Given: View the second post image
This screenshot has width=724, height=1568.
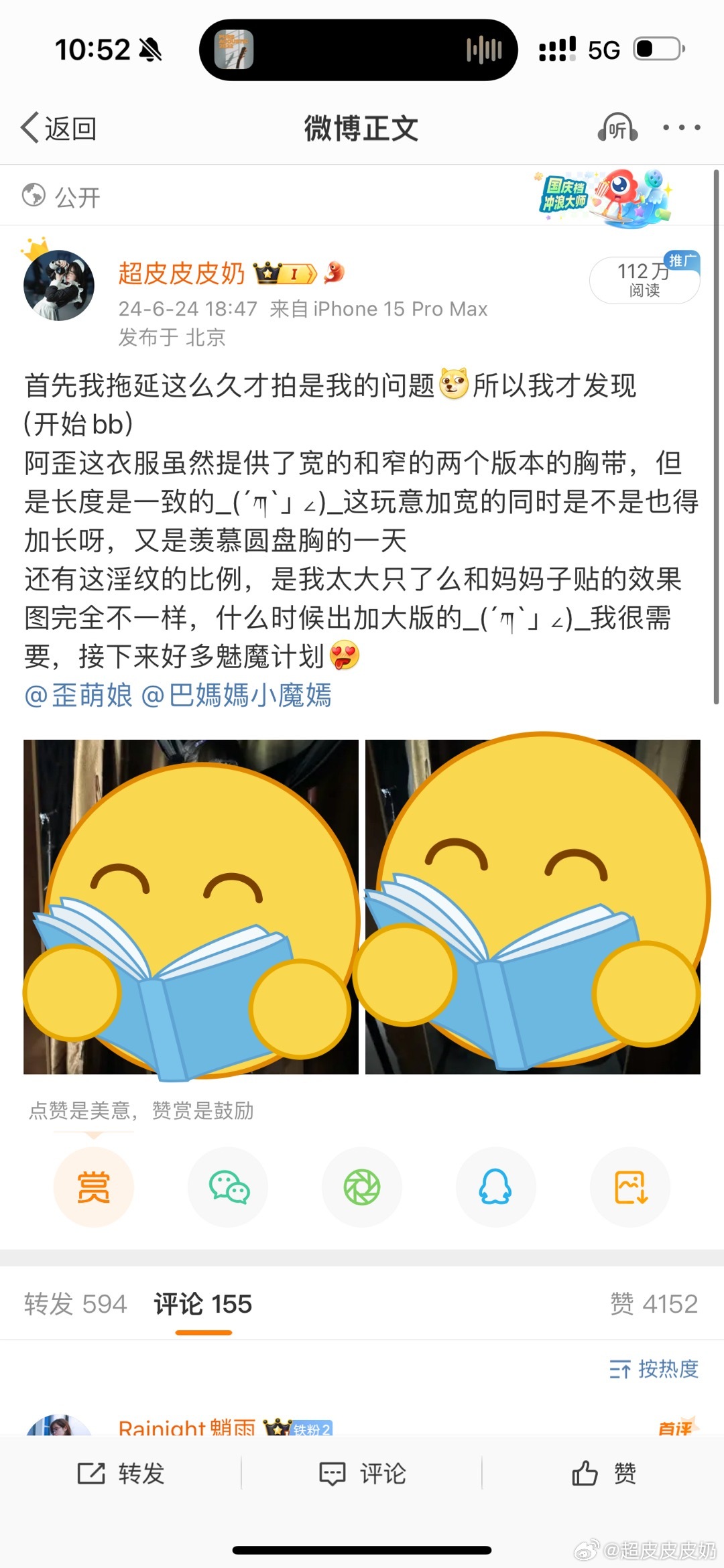Looking at the screenshot, I should (x=533, y=907).
